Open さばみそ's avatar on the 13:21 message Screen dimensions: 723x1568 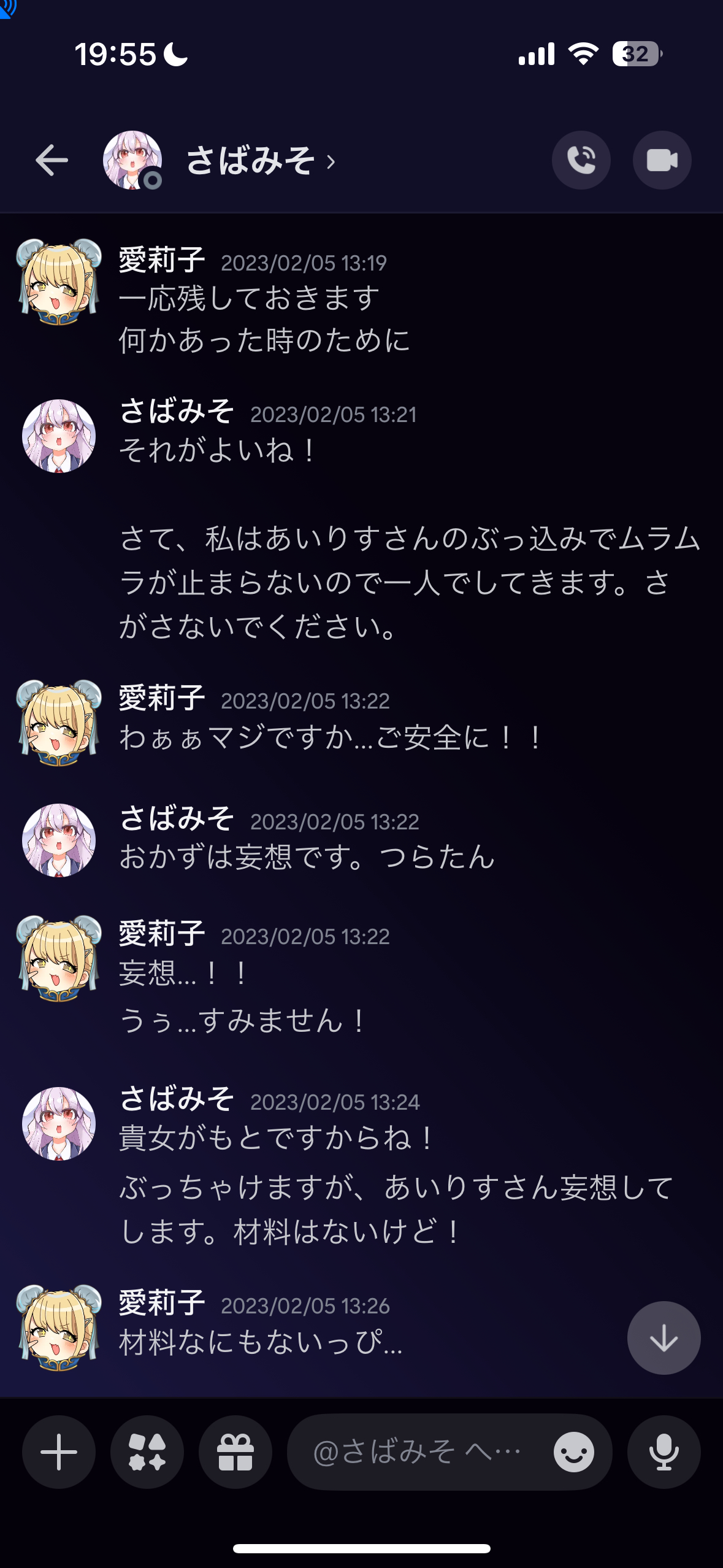click(59, 436)
